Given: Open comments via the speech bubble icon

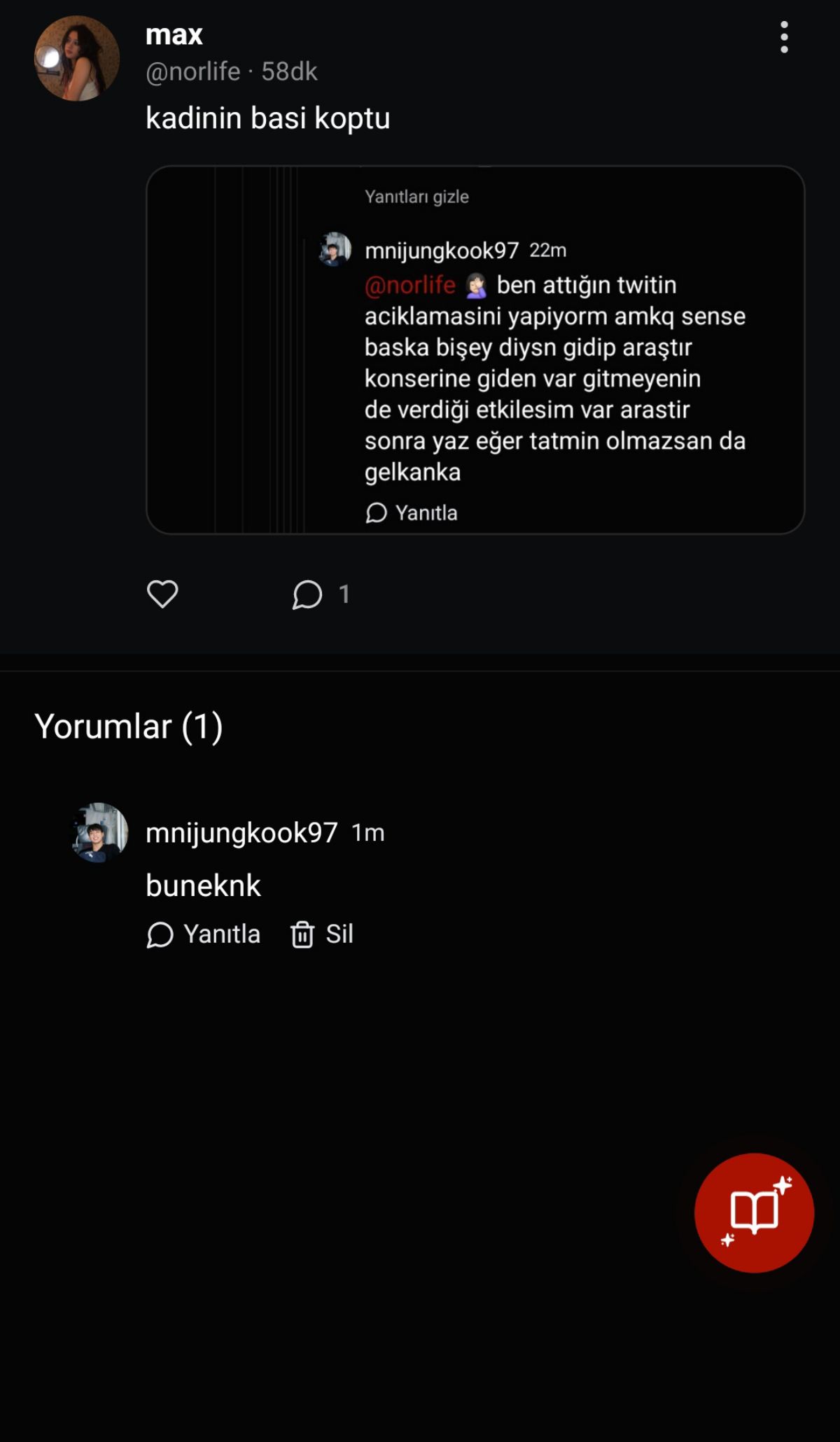Looking at the screenshot, I should click(307, 594).
